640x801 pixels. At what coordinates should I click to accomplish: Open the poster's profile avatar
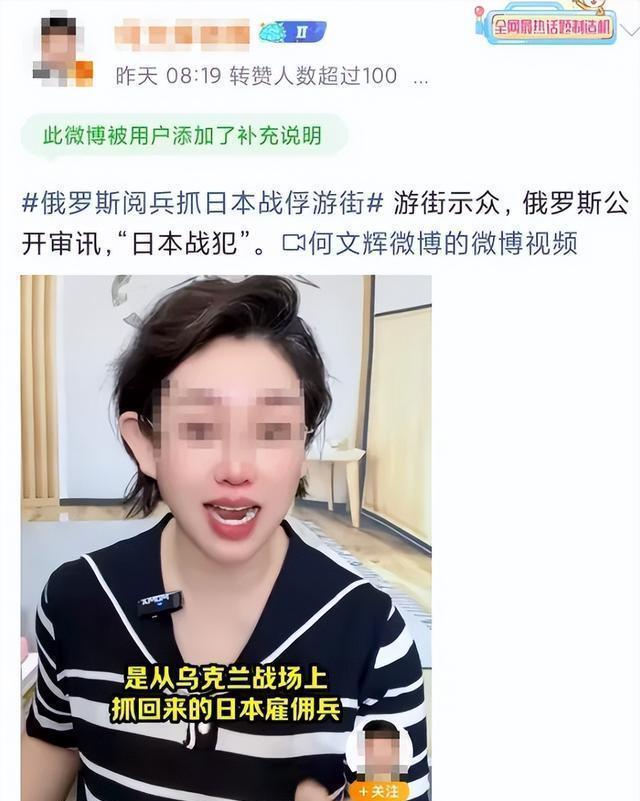pos(61,49)
